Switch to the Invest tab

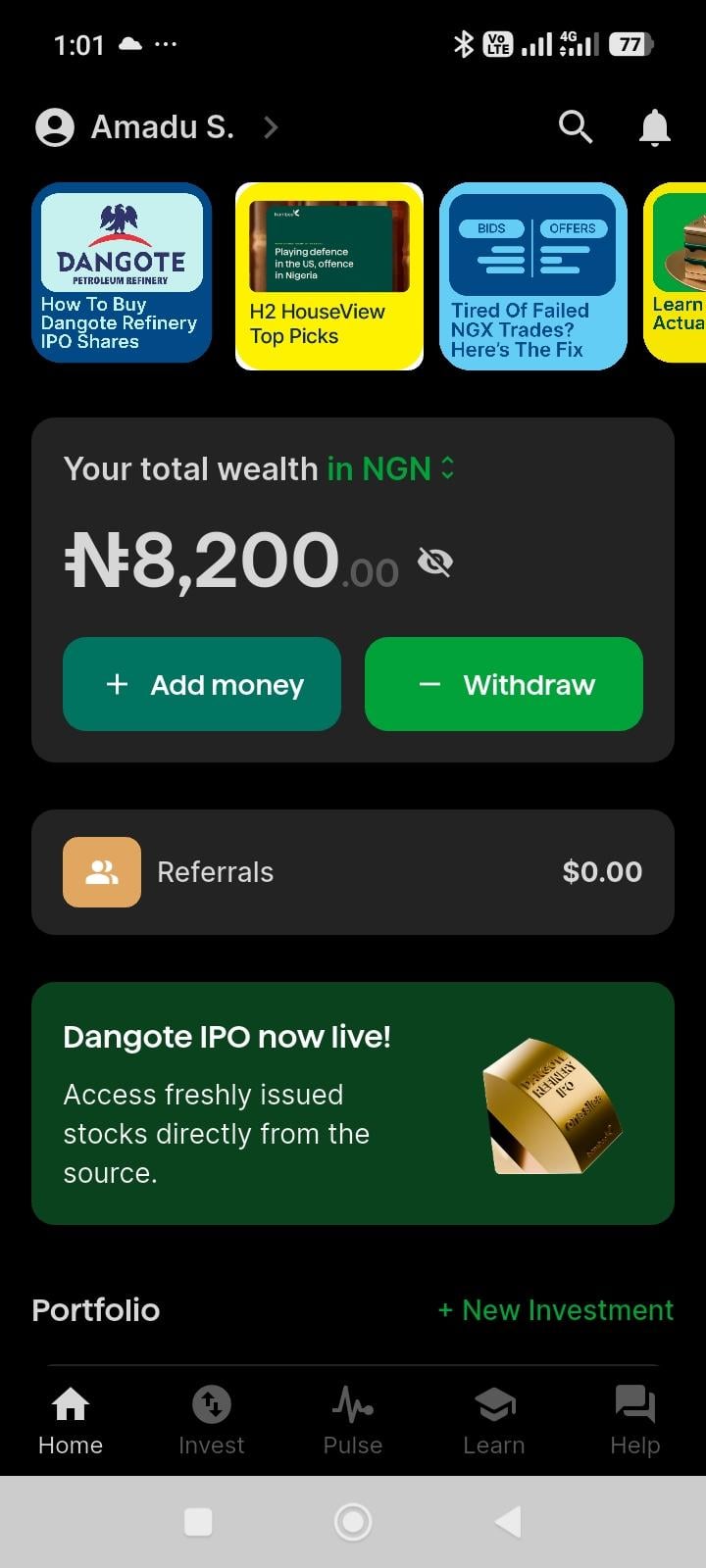(x=212, y=1421)
